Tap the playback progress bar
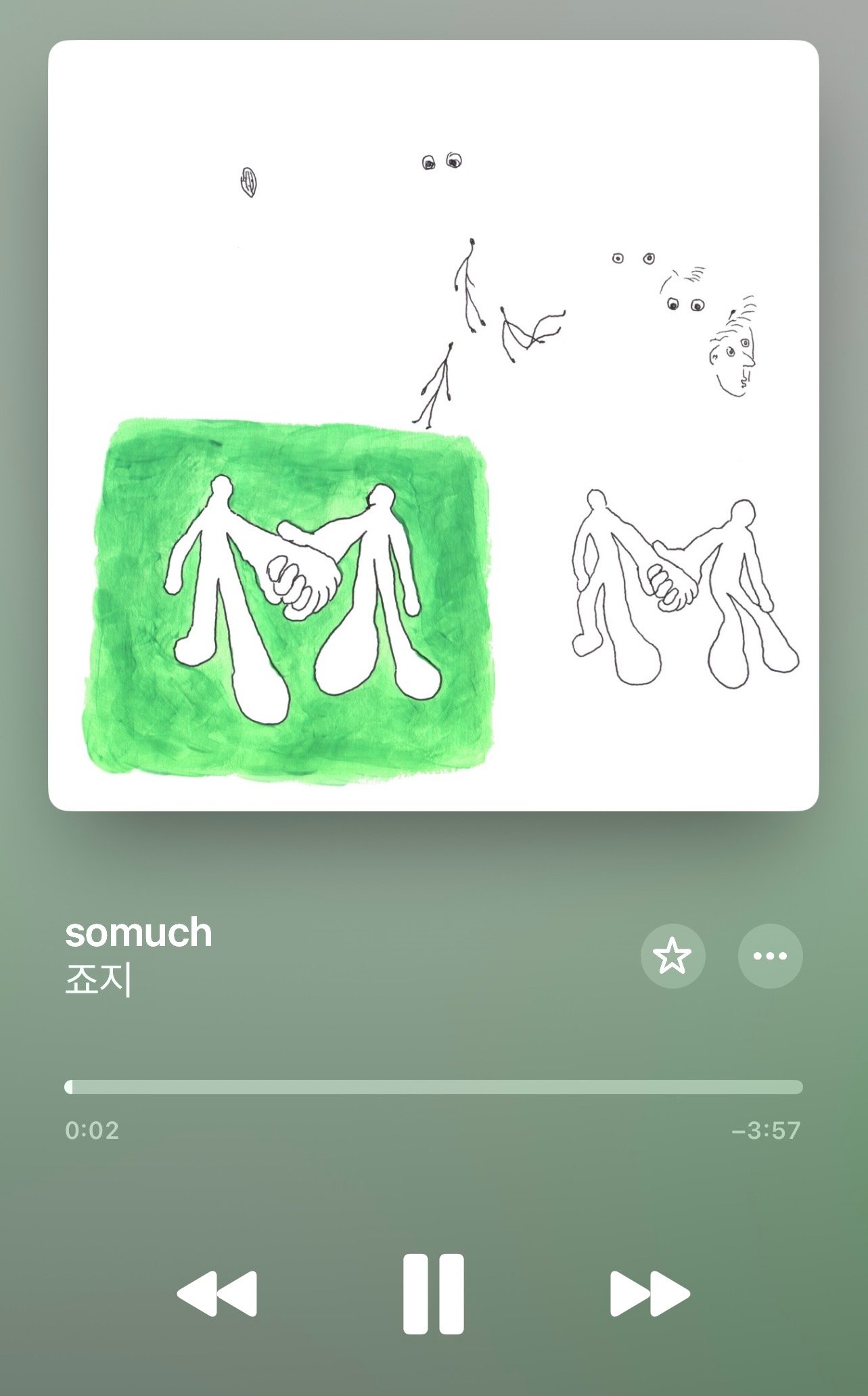 [434, 1087]
